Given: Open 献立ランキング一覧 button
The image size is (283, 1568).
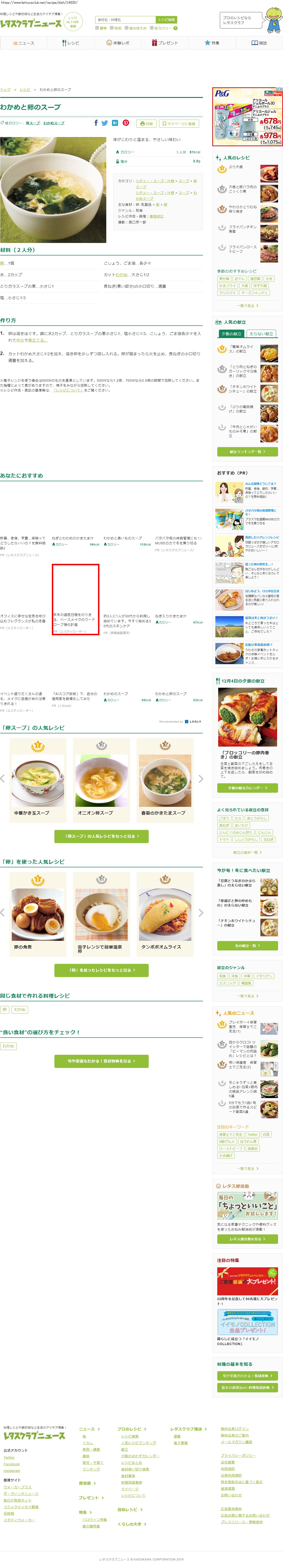Looking at the screenshot, I should (247, 452).
